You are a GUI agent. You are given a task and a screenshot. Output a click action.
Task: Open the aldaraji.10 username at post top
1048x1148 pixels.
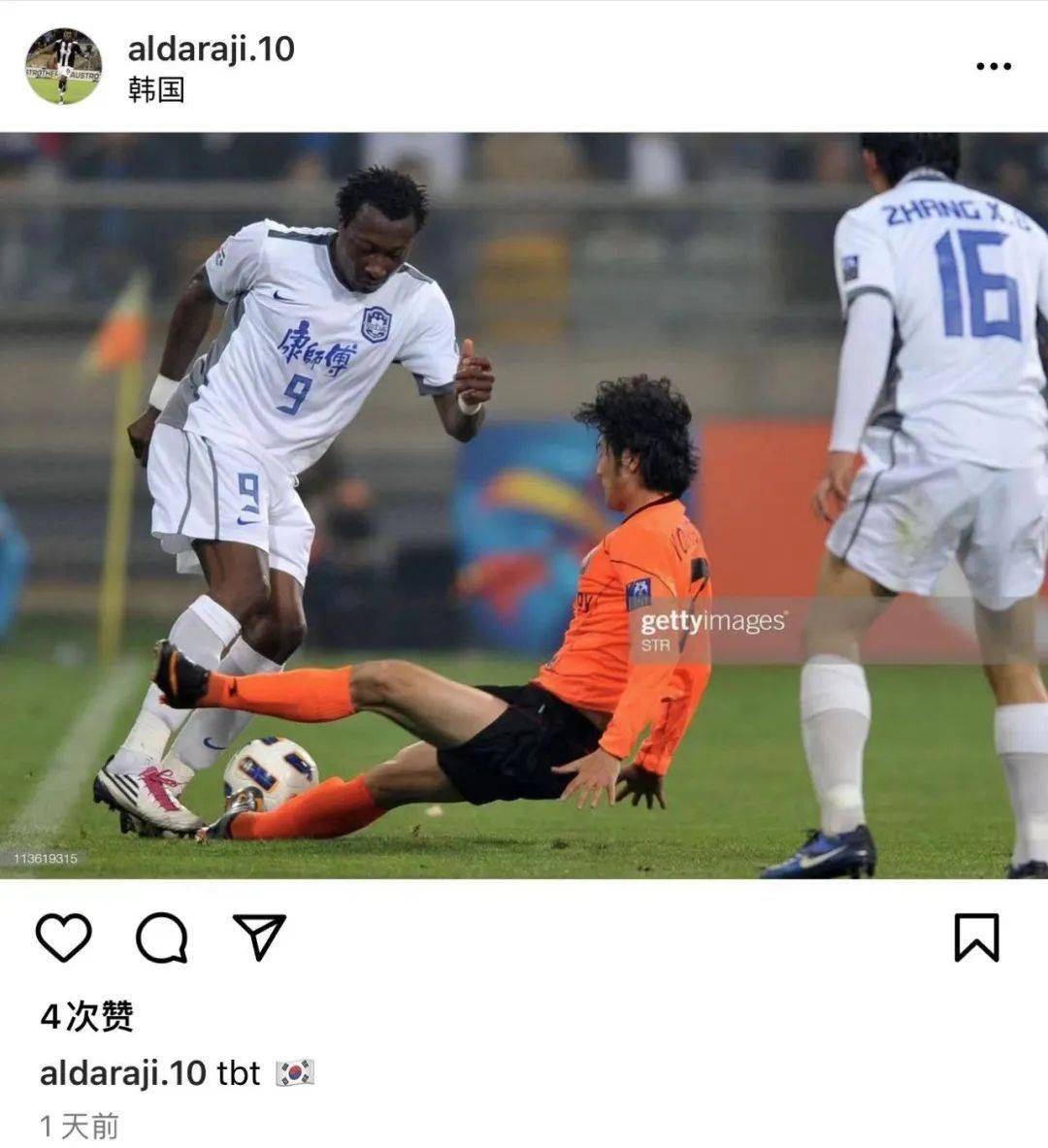tap(211, 48)
